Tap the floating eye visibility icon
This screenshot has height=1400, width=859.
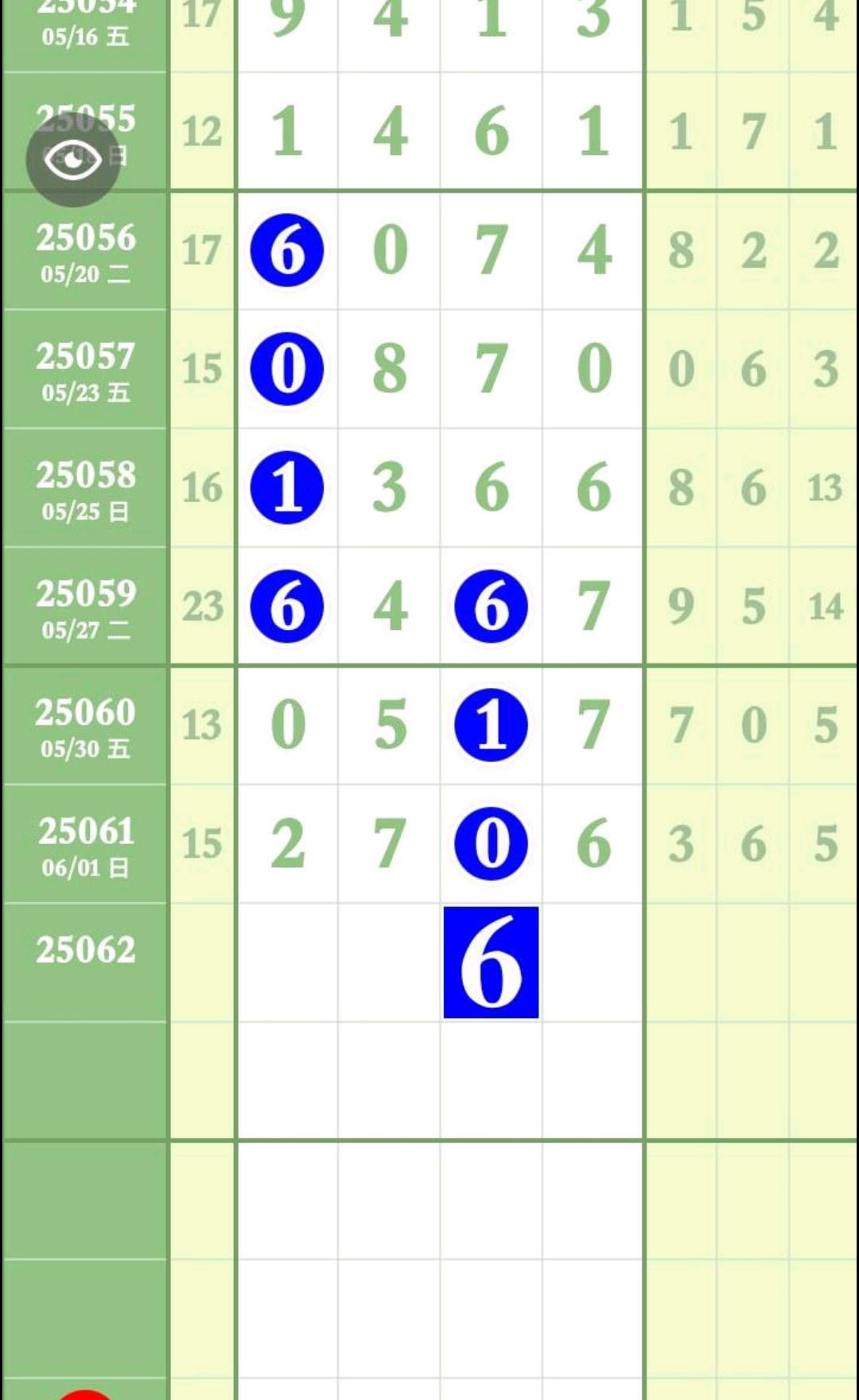click(72, 159)
